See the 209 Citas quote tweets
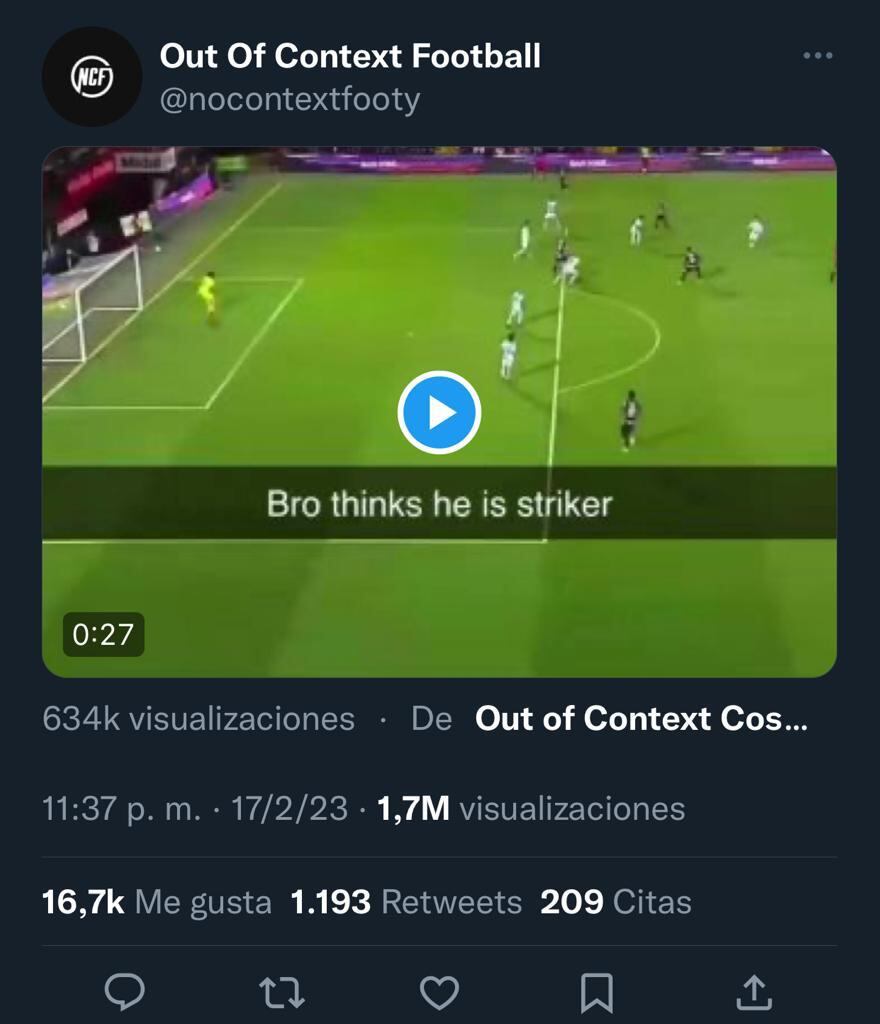This screenshot has height=1024, width=880. tap(616, 902)
